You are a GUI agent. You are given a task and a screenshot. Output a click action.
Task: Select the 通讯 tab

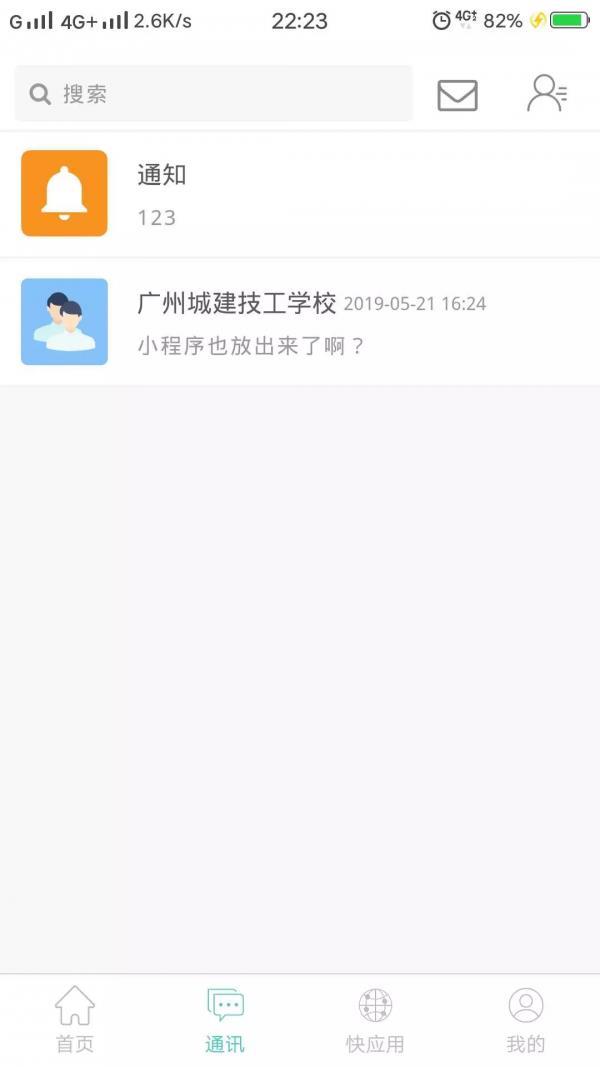[225, 1019]
